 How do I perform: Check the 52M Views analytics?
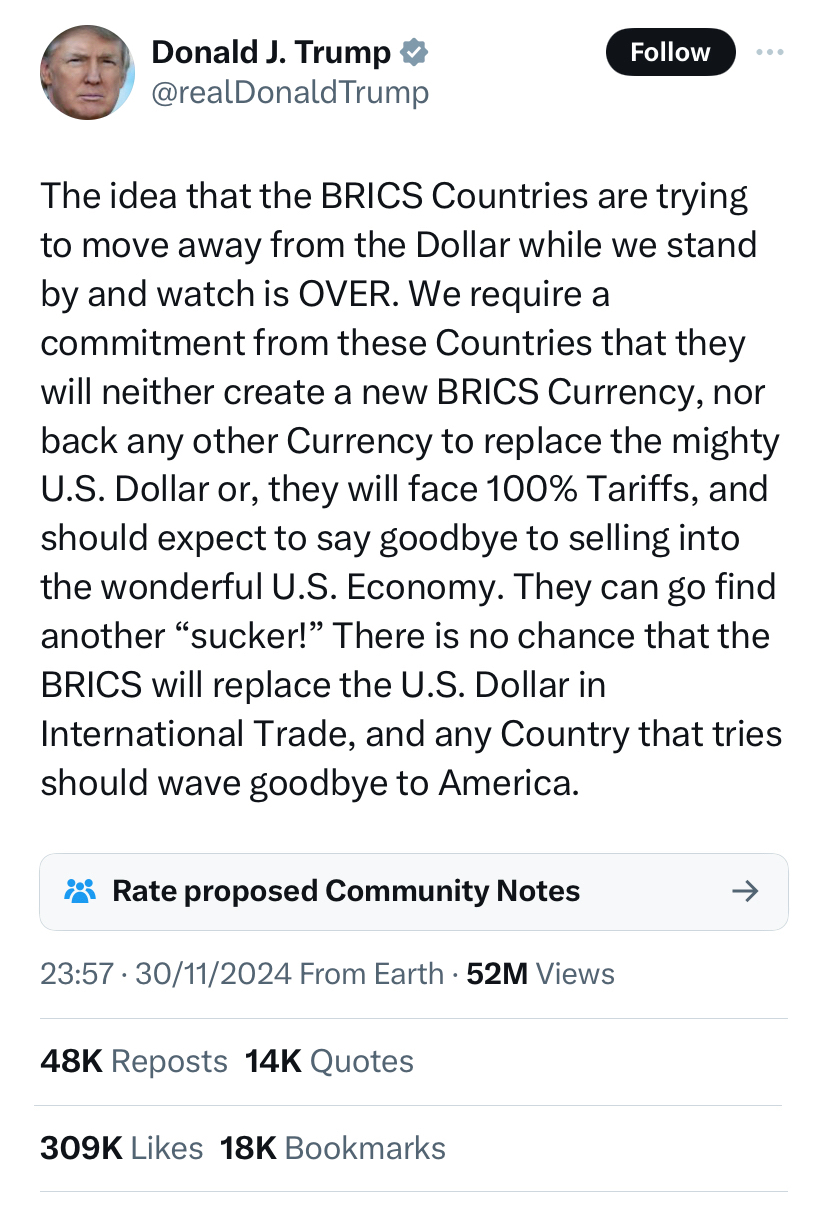[x=540, y=974]
